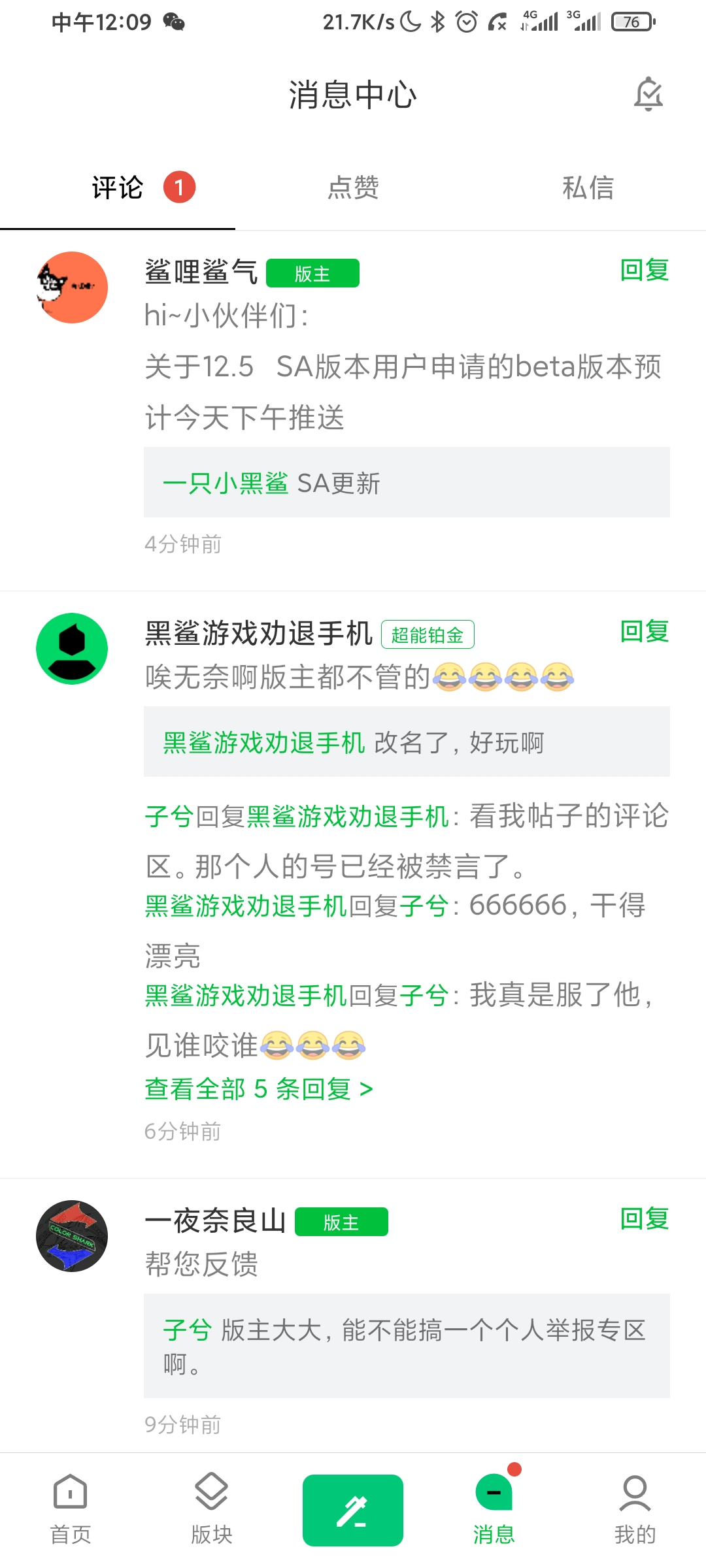Switch to the 私信 tab
Screen dimensions: 706x1568
(588, 188)
